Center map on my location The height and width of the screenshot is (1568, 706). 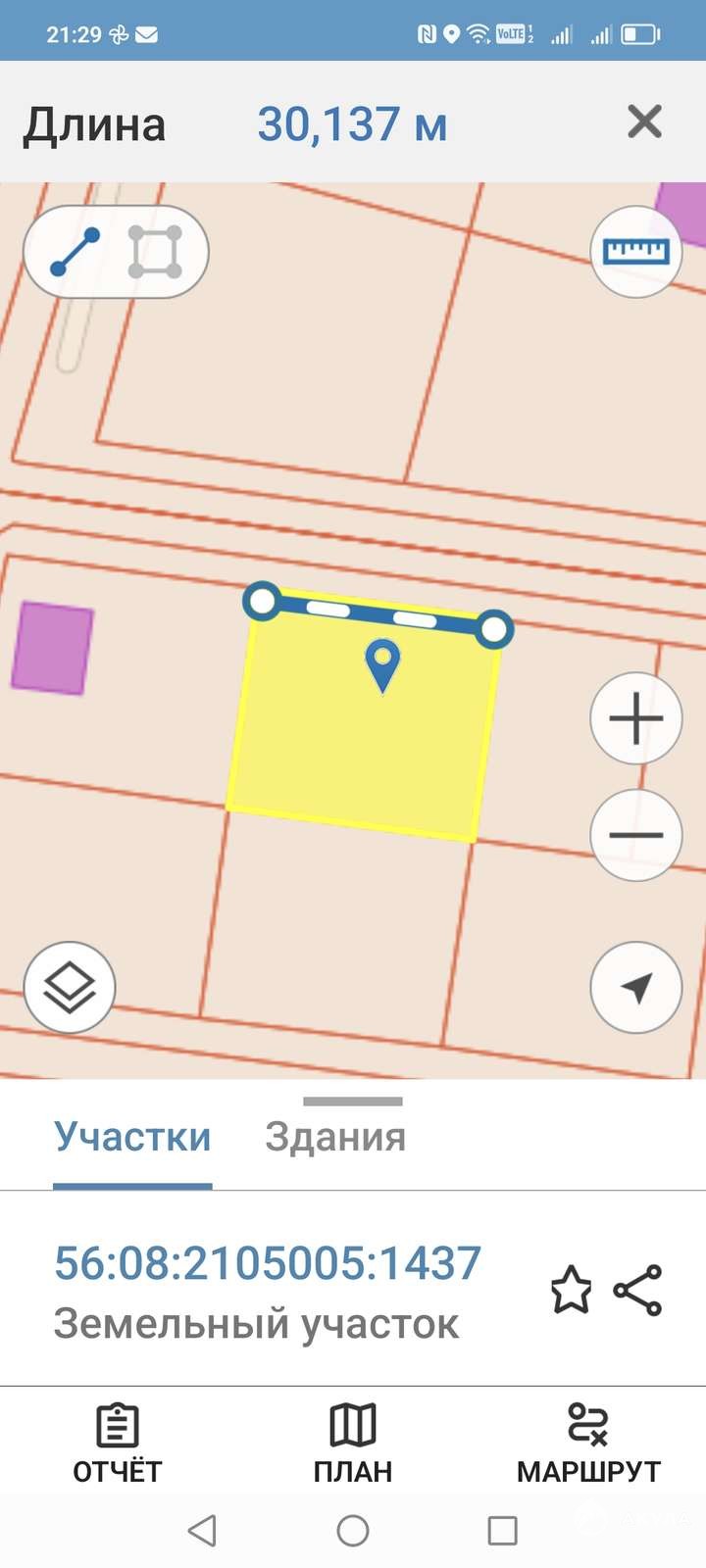[x=636, y=988]
